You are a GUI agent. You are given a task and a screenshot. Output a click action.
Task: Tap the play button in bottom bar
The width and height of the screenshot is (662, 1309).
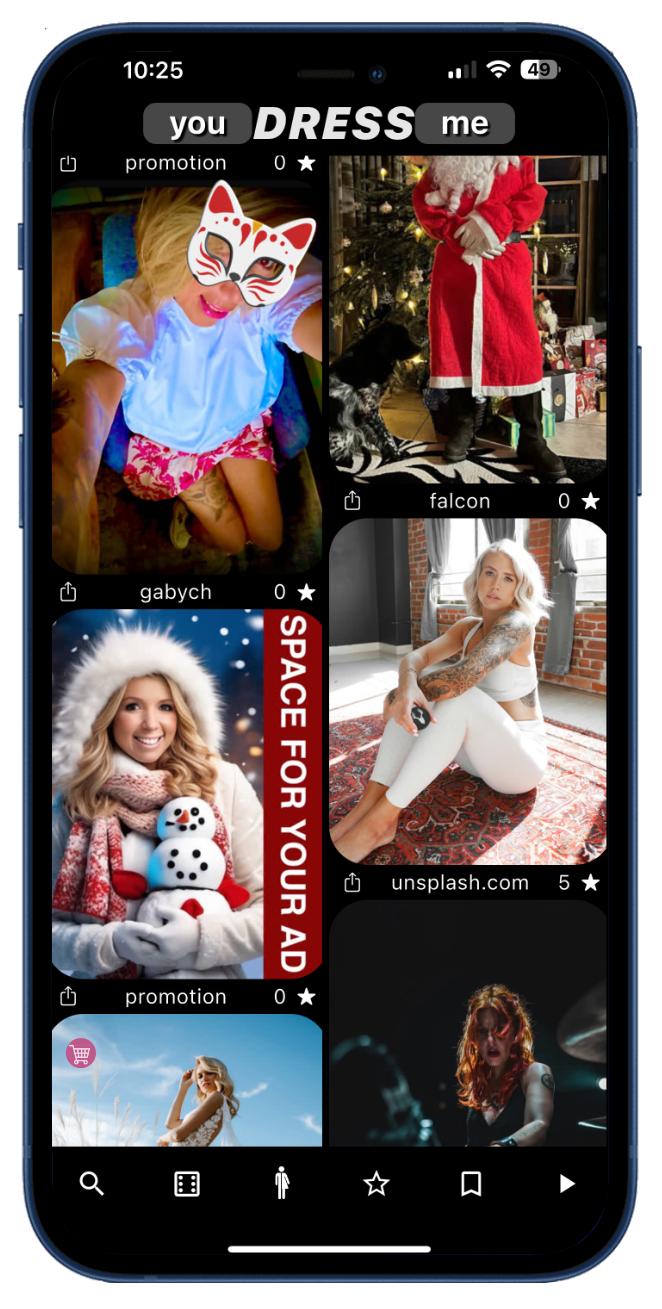coord(566,1184)
